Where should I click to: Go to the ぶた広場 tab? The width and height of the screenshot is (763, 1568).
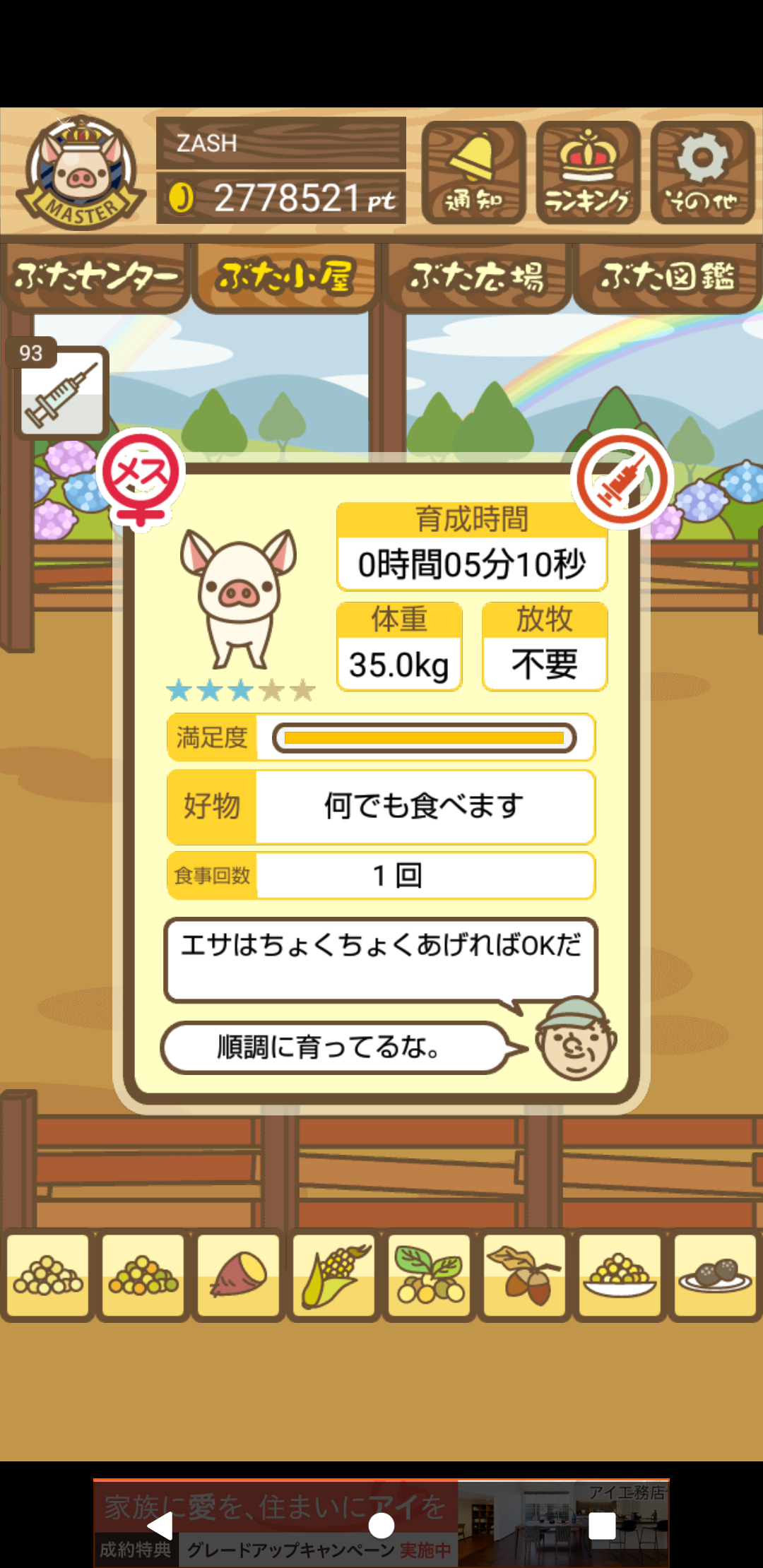[477, 278]
